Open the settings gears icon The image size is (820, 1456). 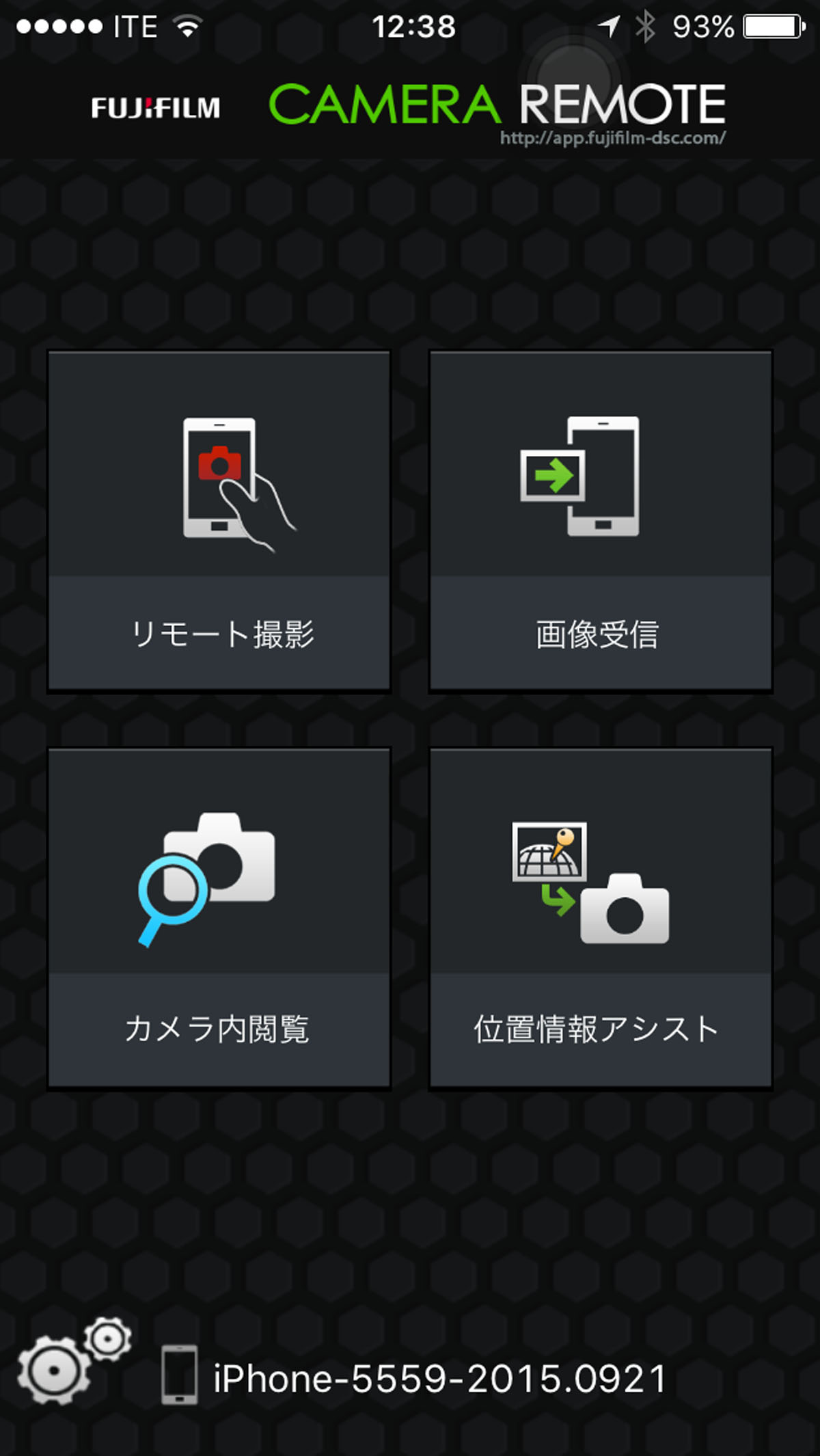pos(72,1360)
